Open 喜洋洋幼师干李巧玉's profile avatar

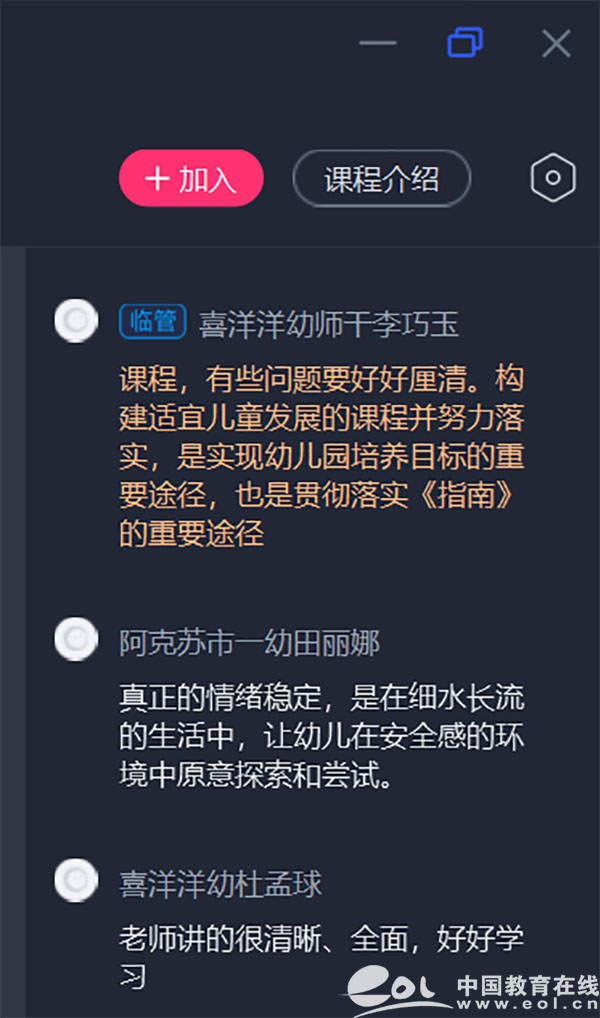(76, 321)
